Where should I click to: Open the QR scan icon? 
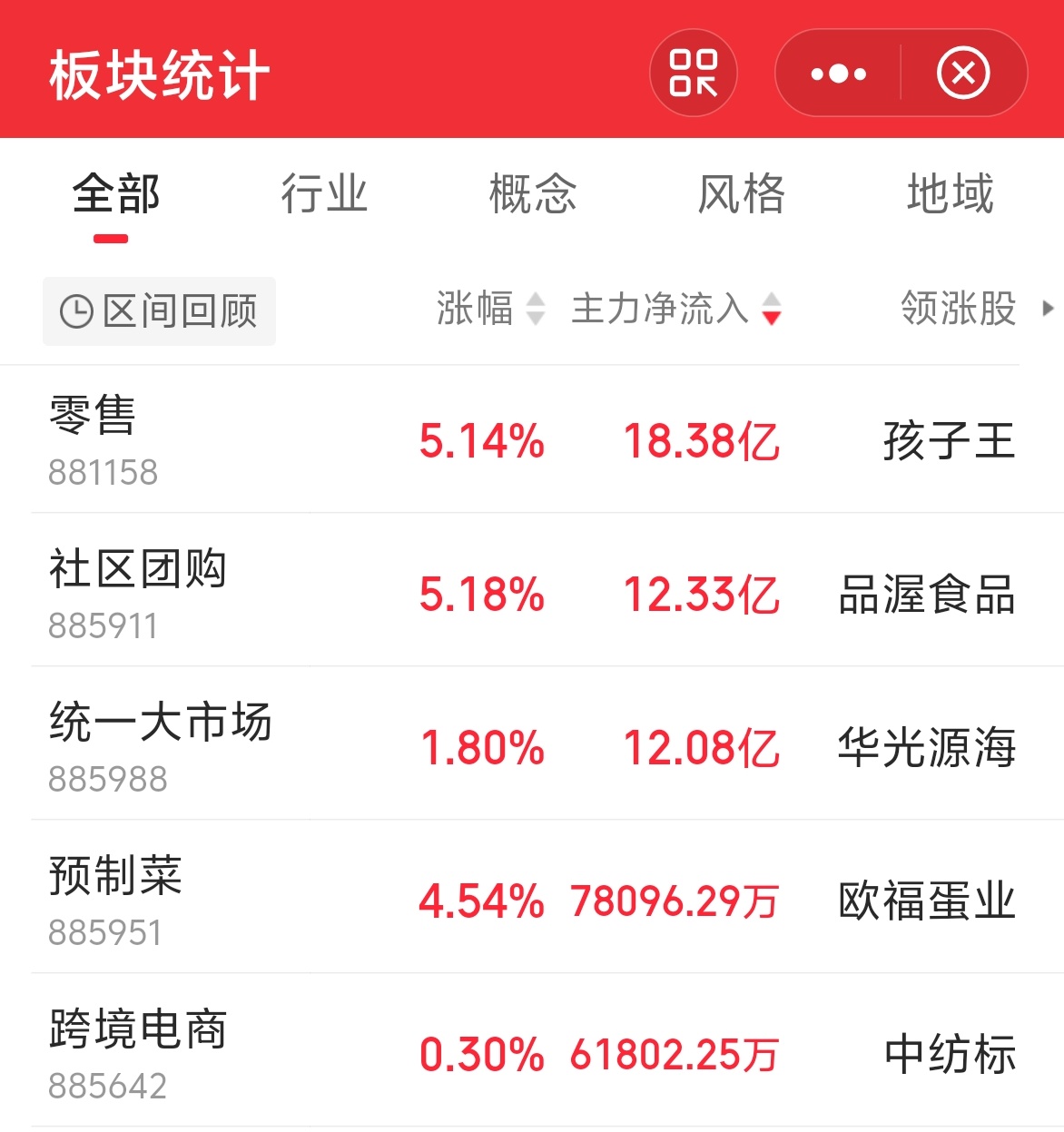(693, 74)
